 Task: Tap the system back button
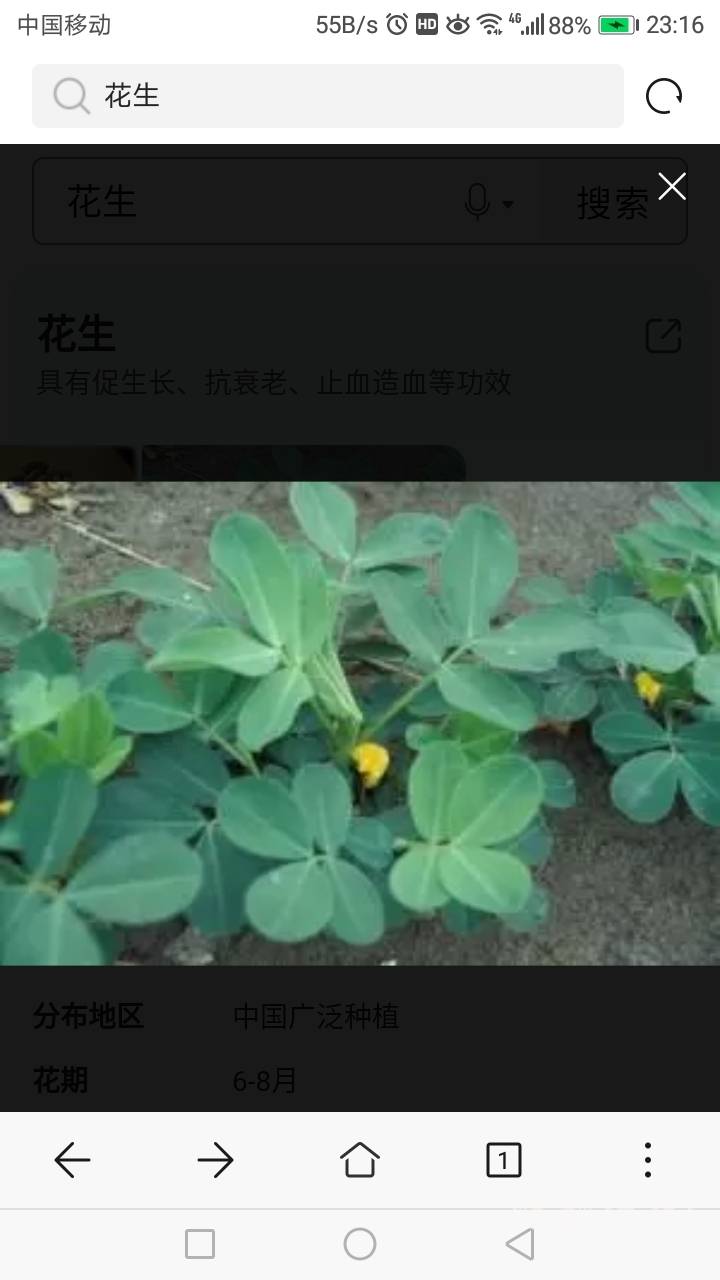520,1244
